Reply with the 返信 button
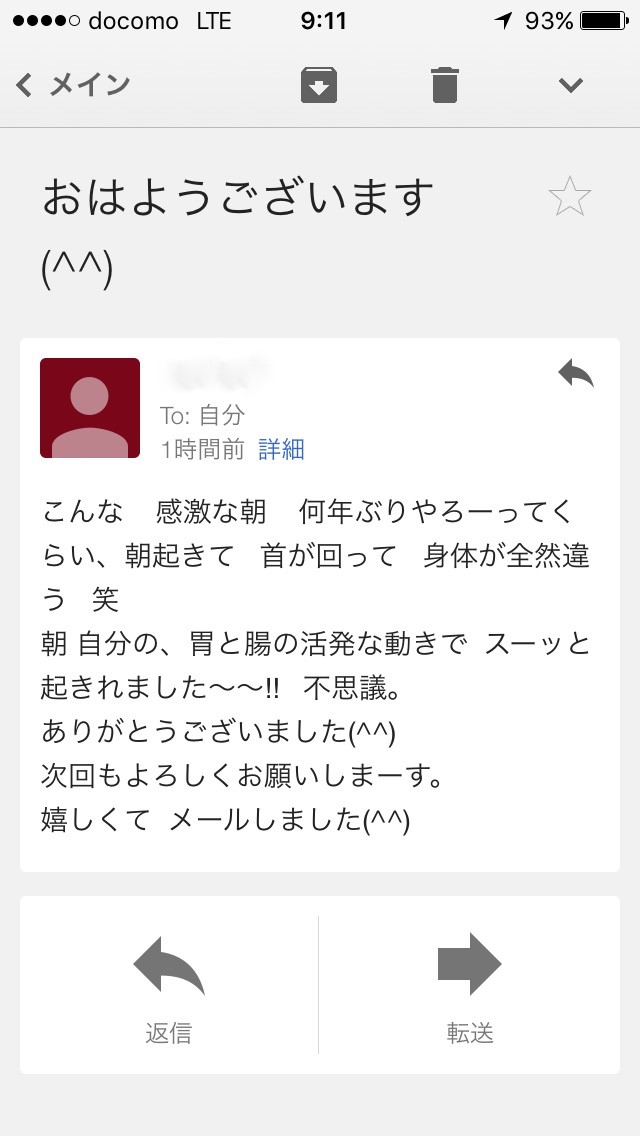Image resolution: width=640 pixels, height=1136 pixels. [169, 985]
